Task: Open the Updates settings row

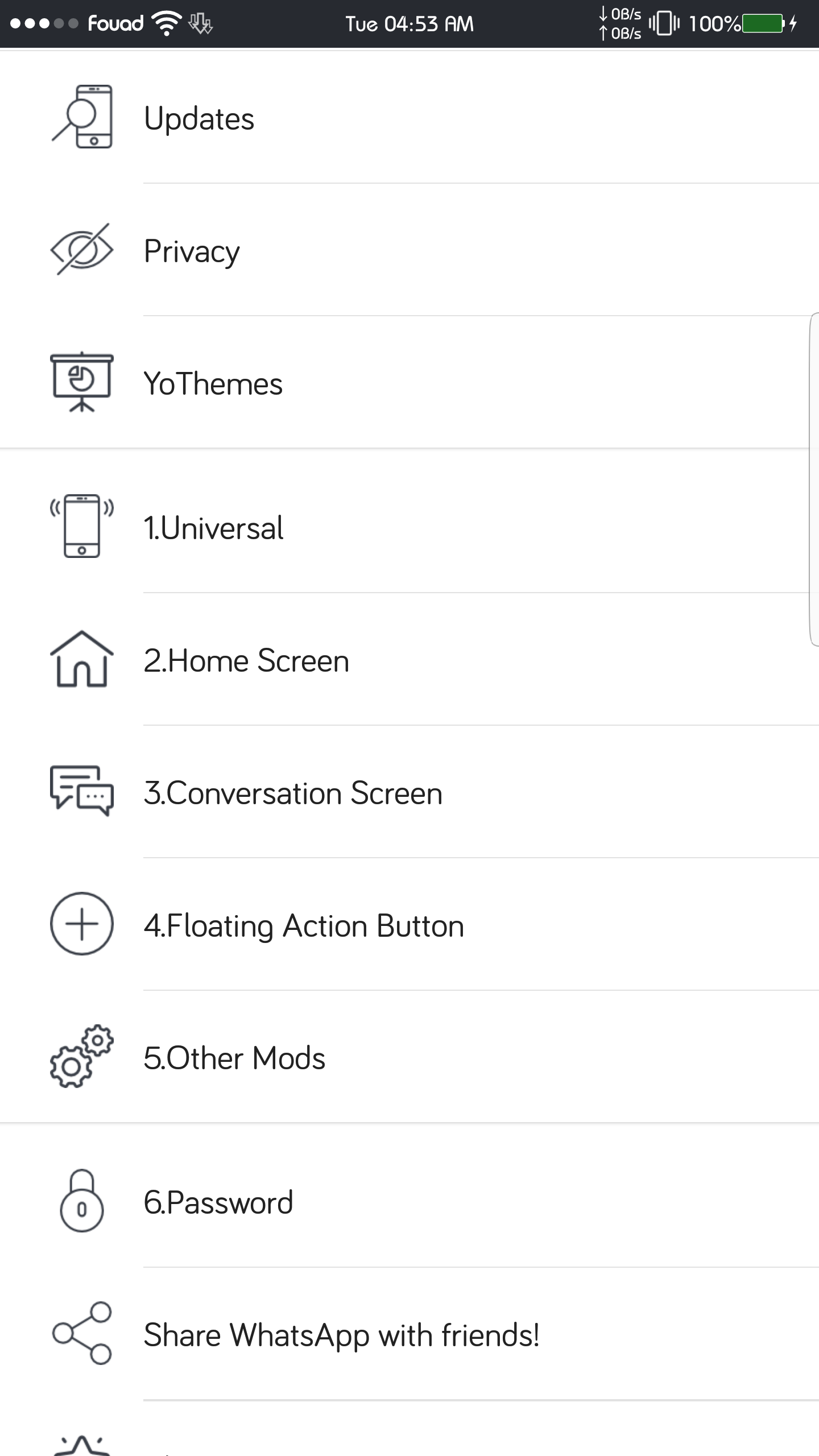Action: coord(409,118)
